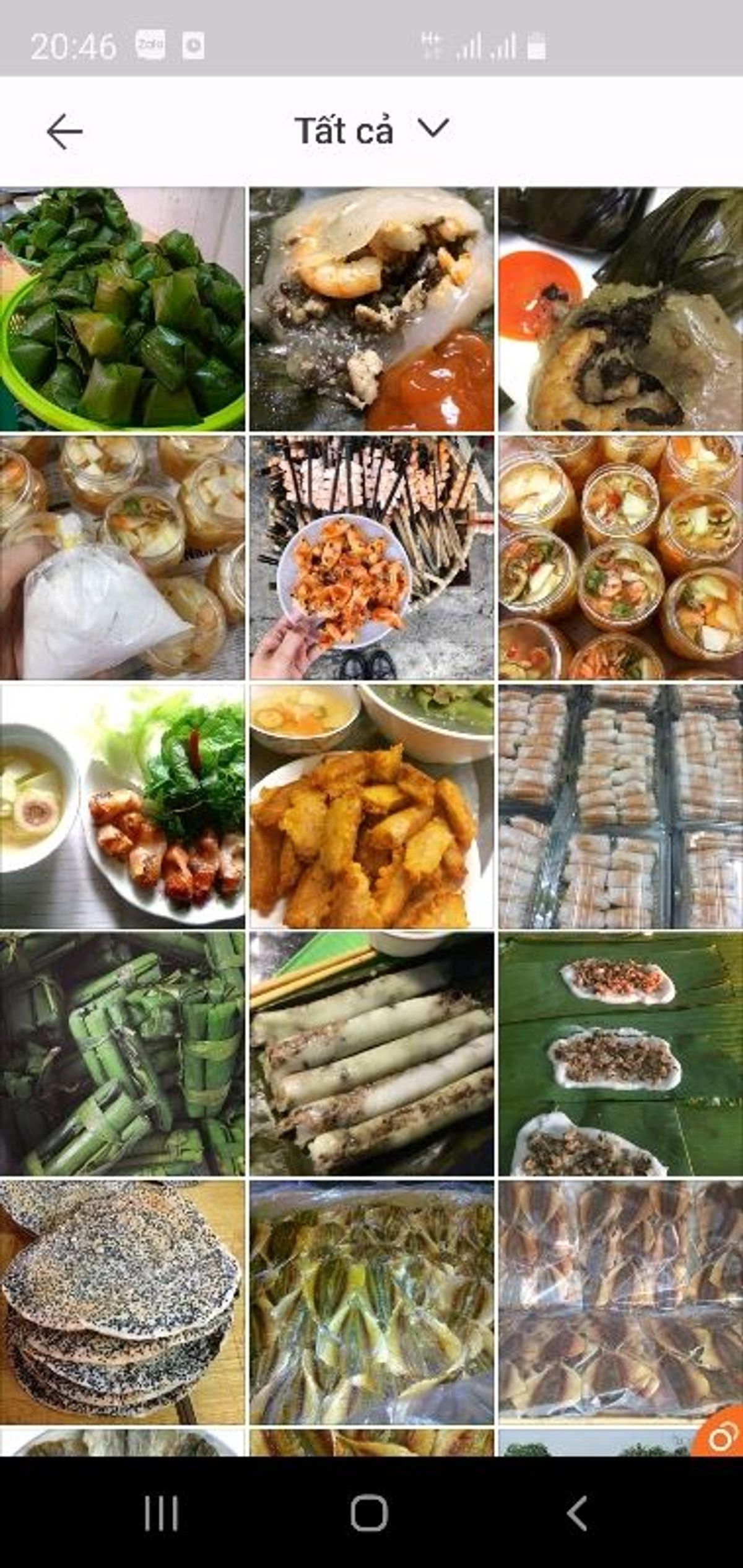Image resolution: width=743 pixels, height=1568 pixels.
Task: Choose the photo of skewers with shrimp plate
Action: [371, 557]
